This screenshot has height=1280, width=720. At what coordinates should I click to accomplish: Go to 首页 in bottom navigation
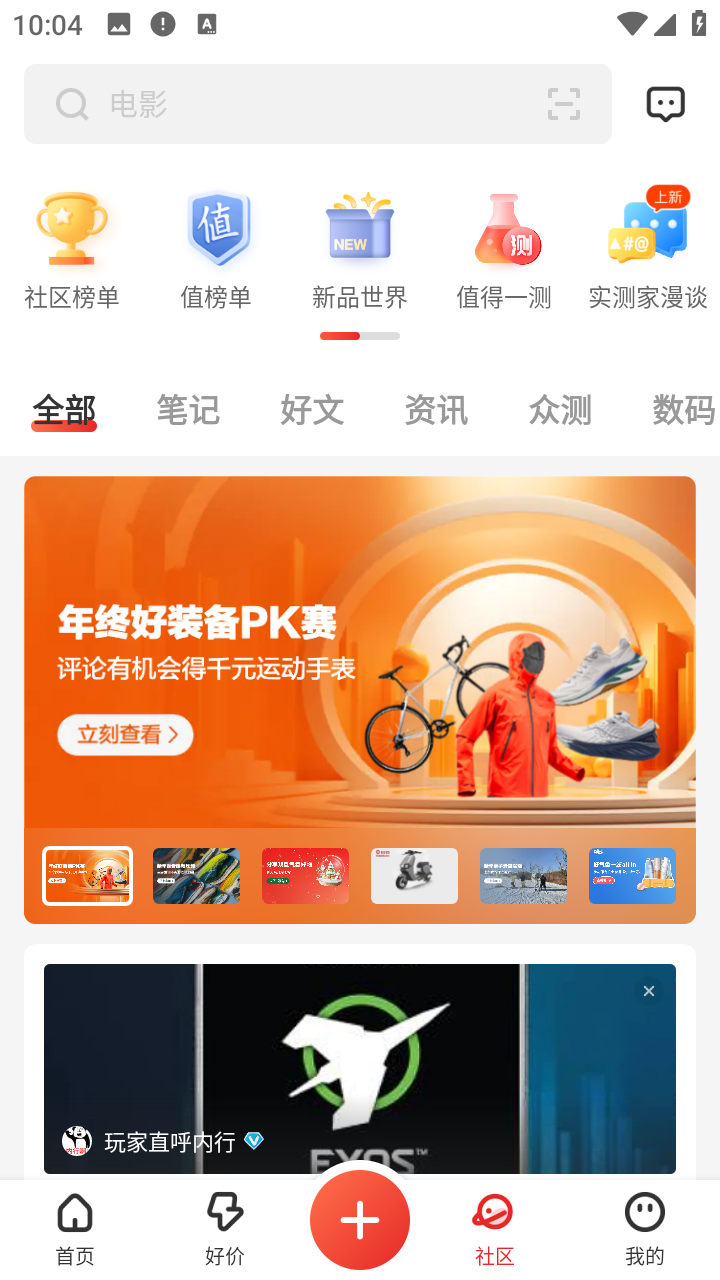click(x=75, y=1228)
